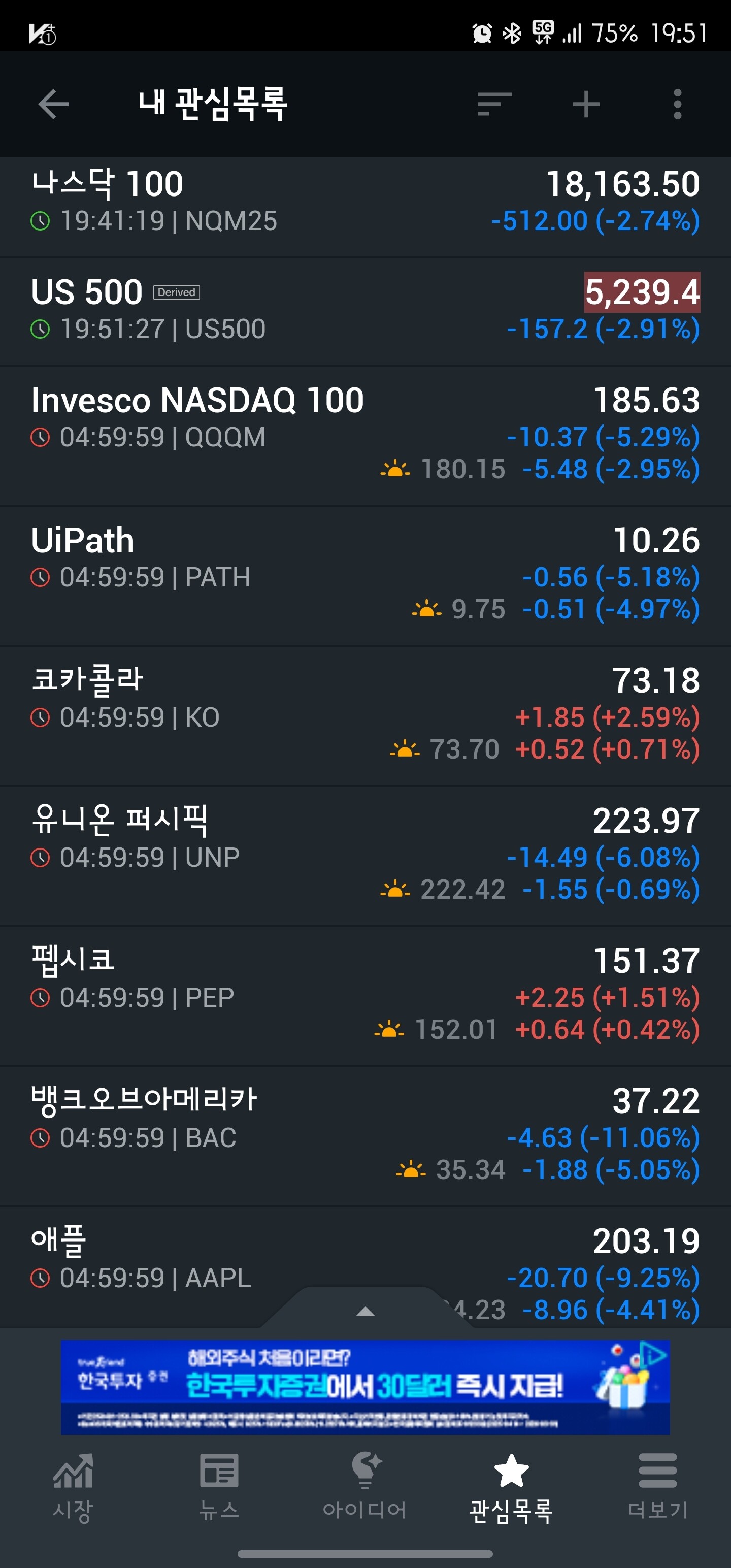
Task: Open the sort options icon
Action: (493, 104)
